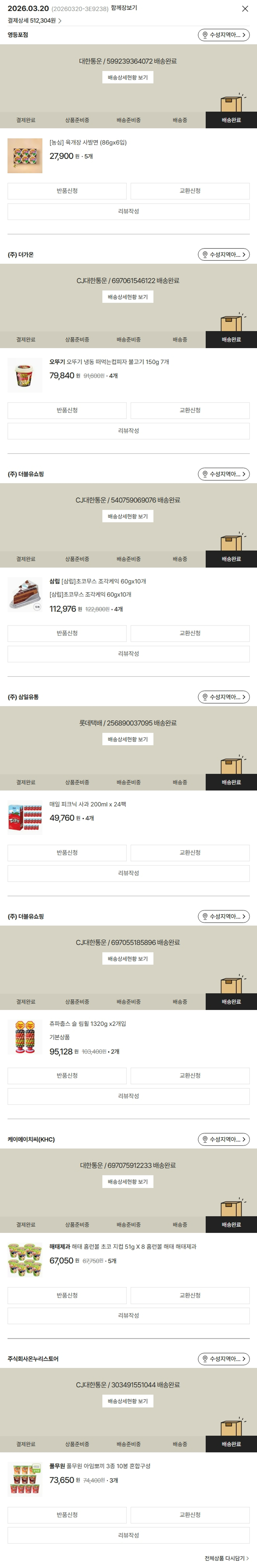The image size is (257, 1568).
Task: Request return for 농심 육개장 사발면
Action: click(x=67, y=191)
